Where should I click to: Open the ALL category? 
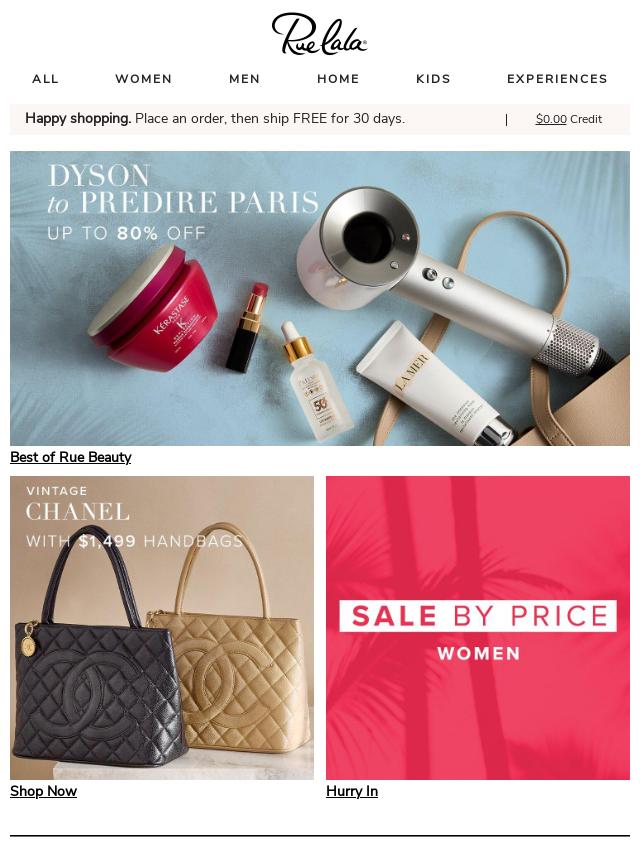(45, 79)
